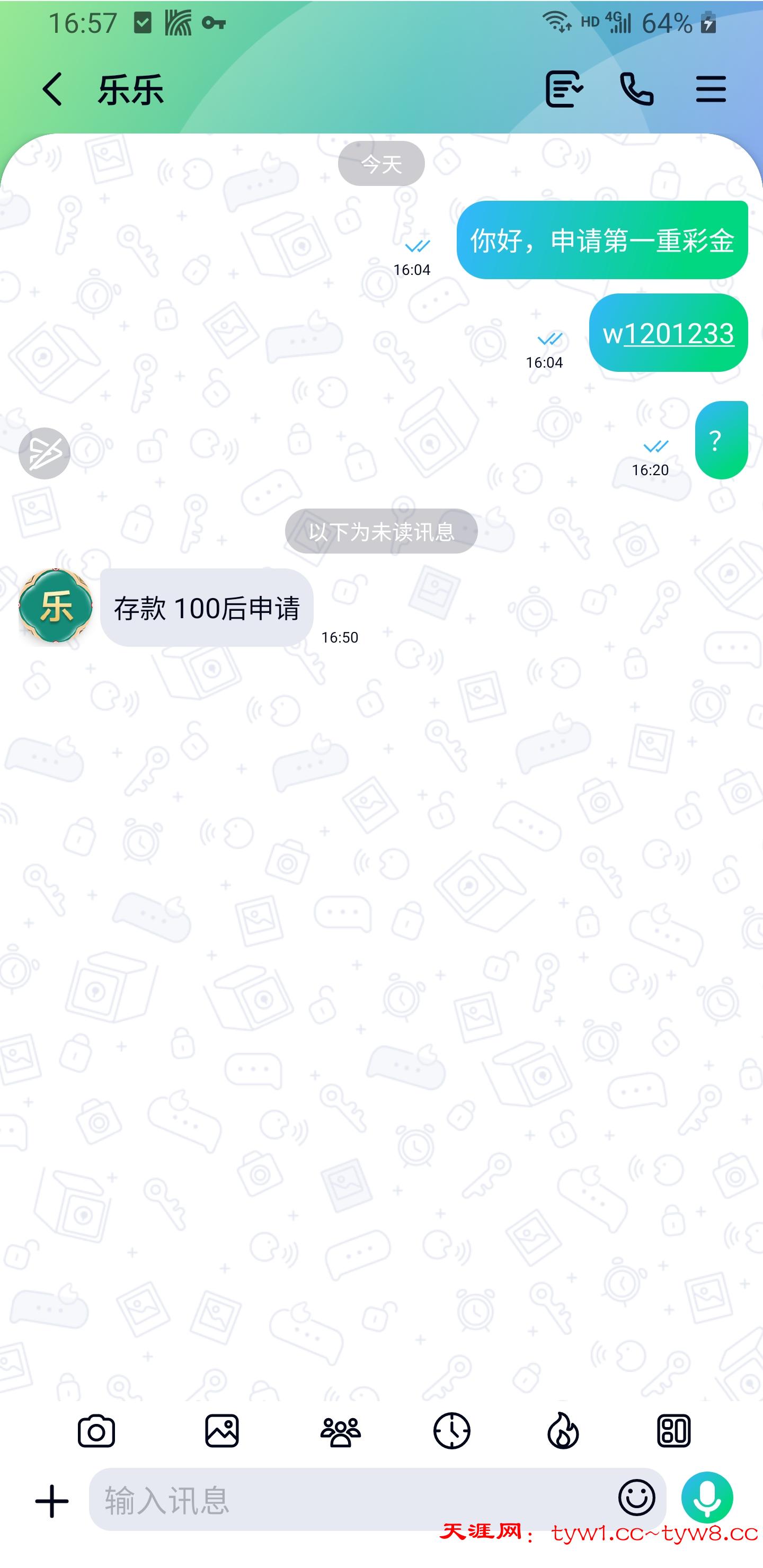Open the group contacts icon
Screen dimensions: 763x1568
(340, 1431)
